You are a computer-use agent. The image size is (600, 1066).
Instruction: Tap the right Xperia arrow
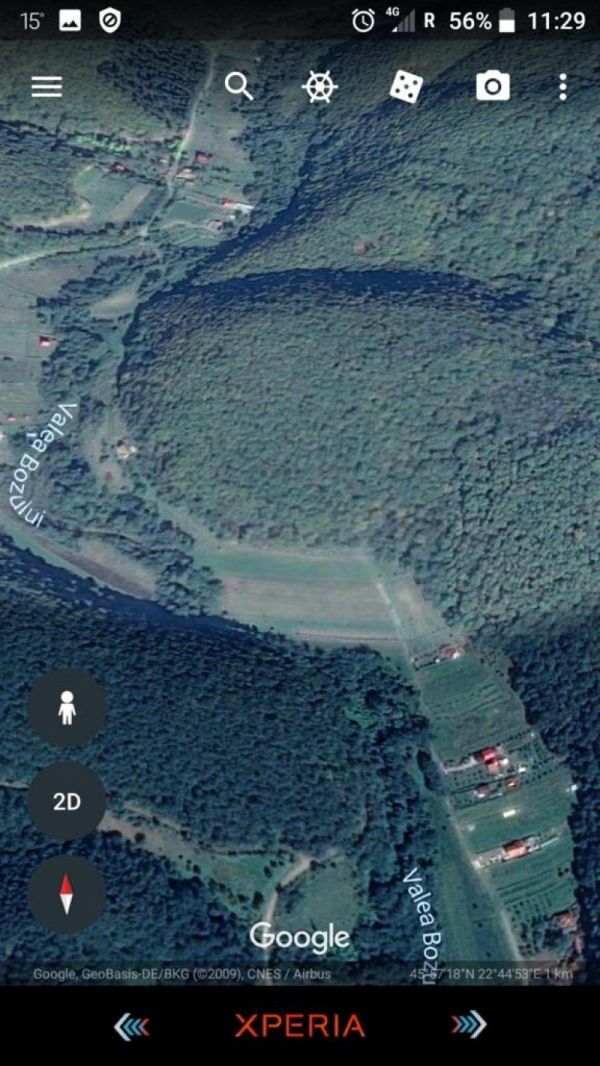pos(469,1024)
